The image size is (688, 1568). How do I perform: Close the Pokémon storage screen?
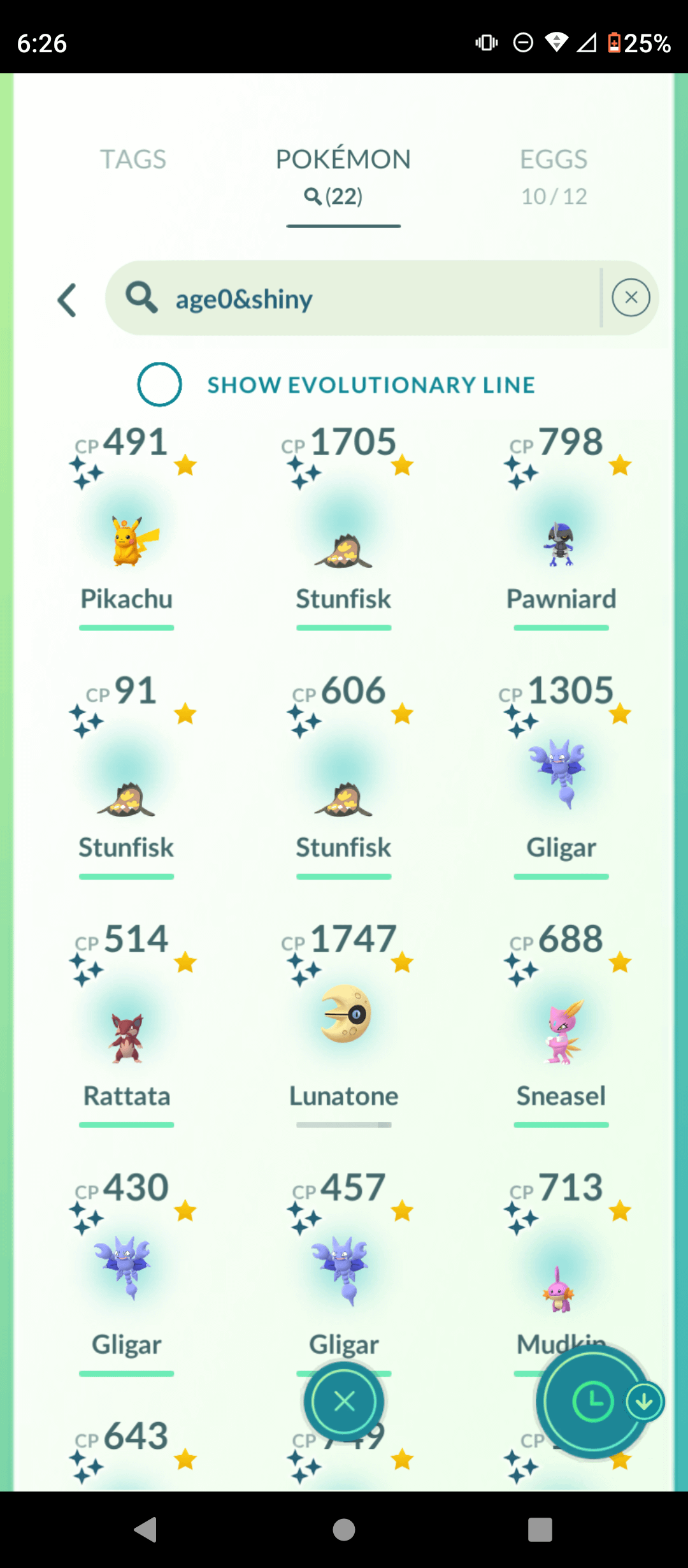tap(344, 1401)
